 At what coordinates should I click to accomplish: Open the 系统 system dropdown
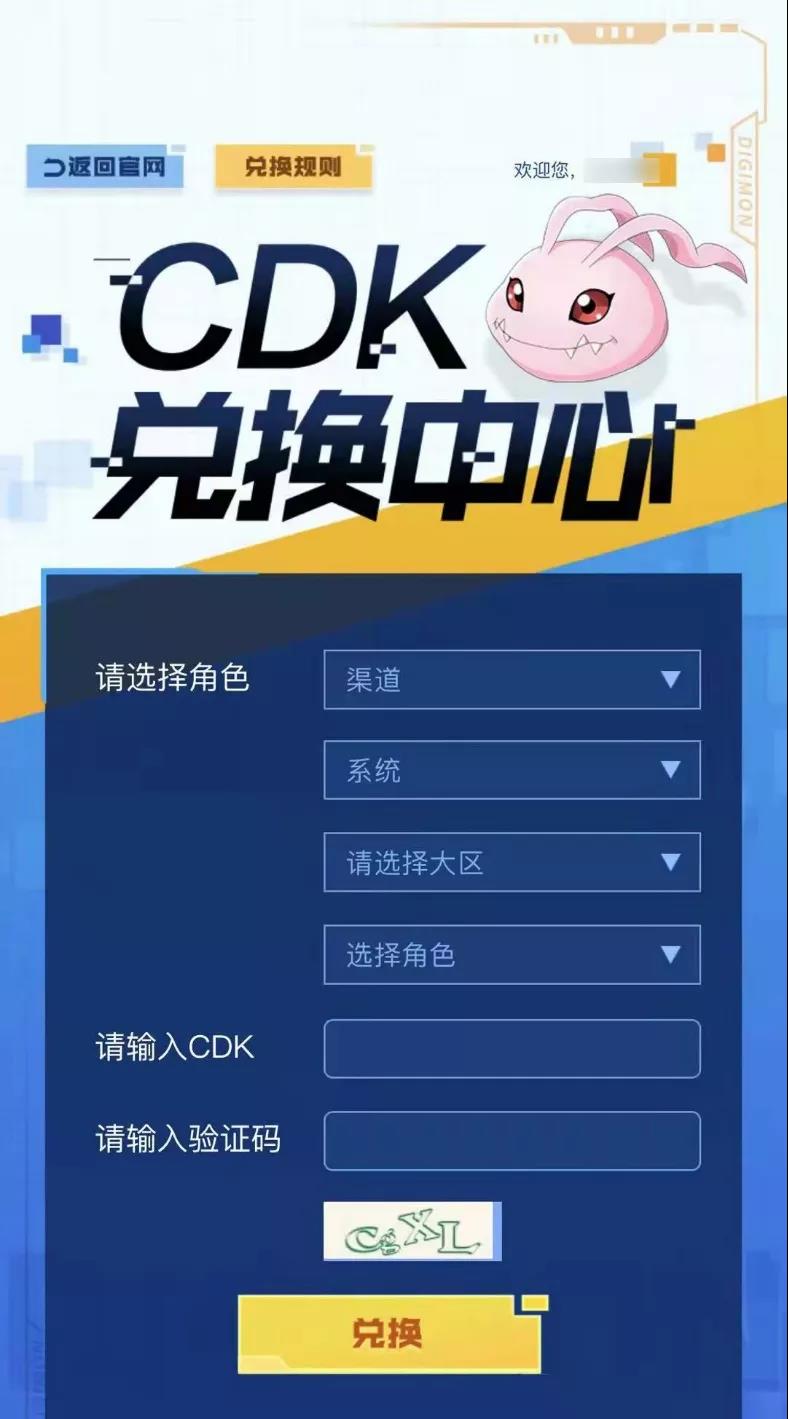[511, 770]
